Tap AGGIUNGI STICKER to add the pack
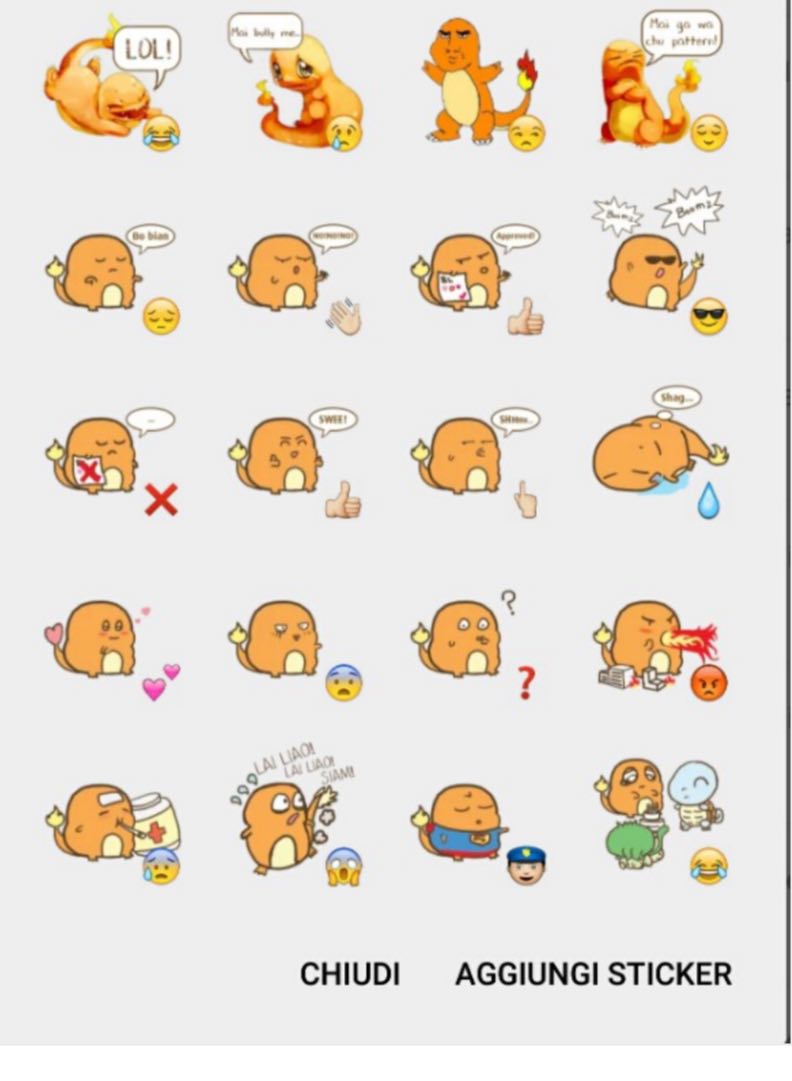 click(592, 973)
